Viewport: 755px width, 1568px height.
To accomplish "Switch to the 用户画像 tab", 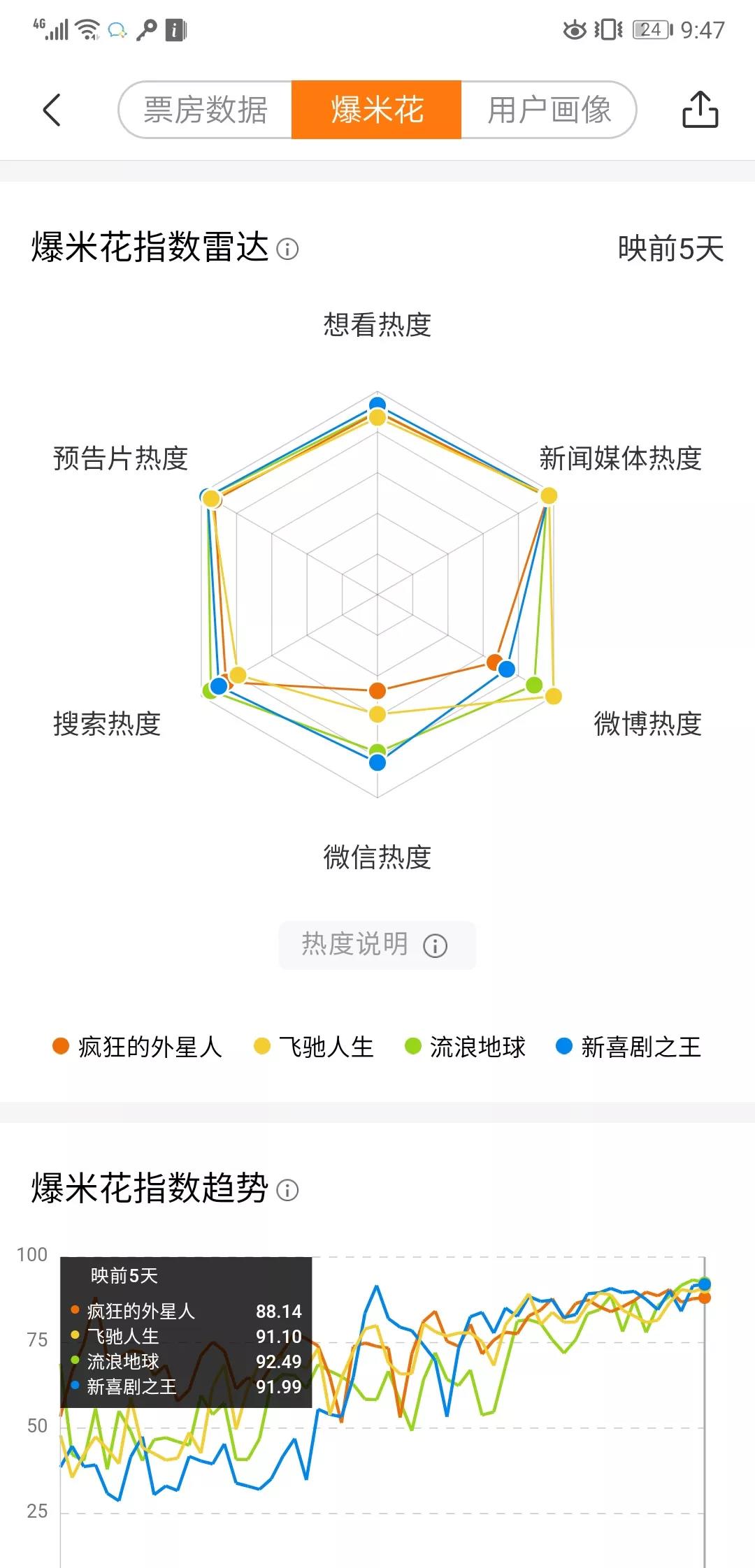I will [549, 110].
